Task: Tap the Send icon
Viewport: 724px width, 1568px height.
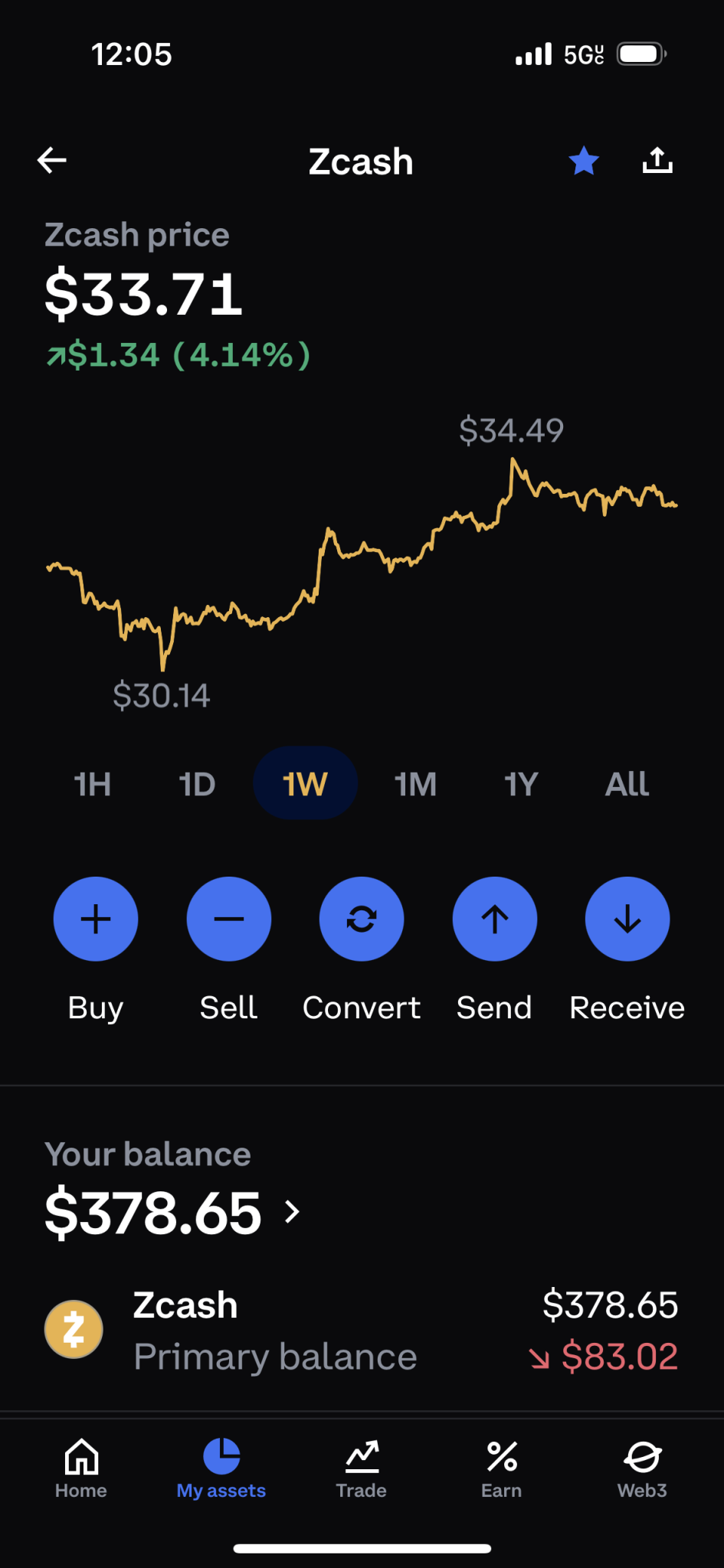Action: point(494,919)
